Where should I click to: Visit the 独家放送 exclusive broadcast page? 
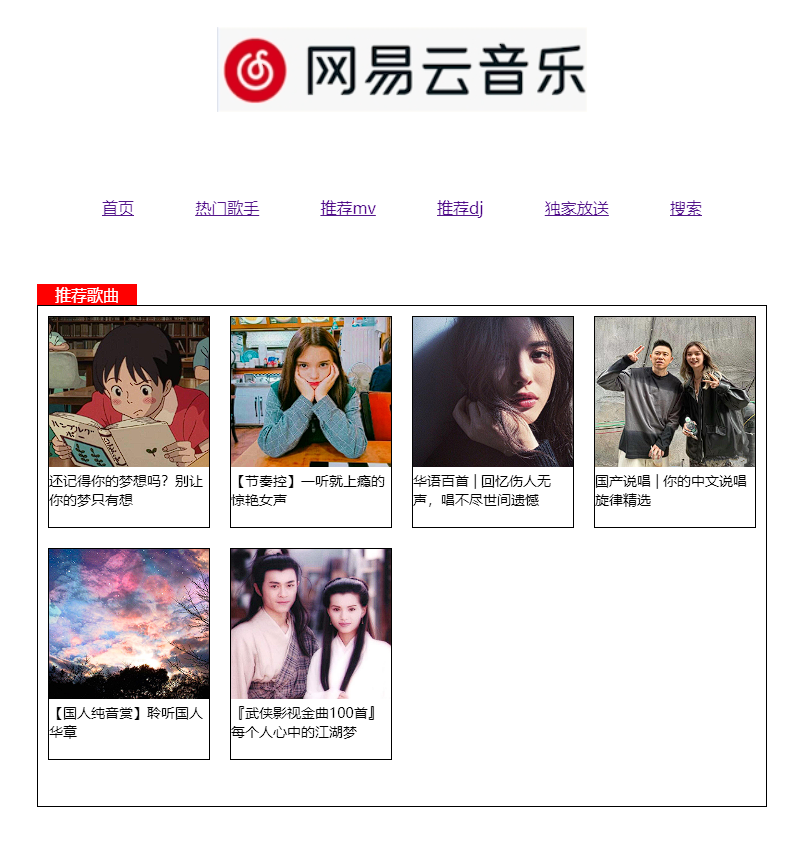click(575, 209)
